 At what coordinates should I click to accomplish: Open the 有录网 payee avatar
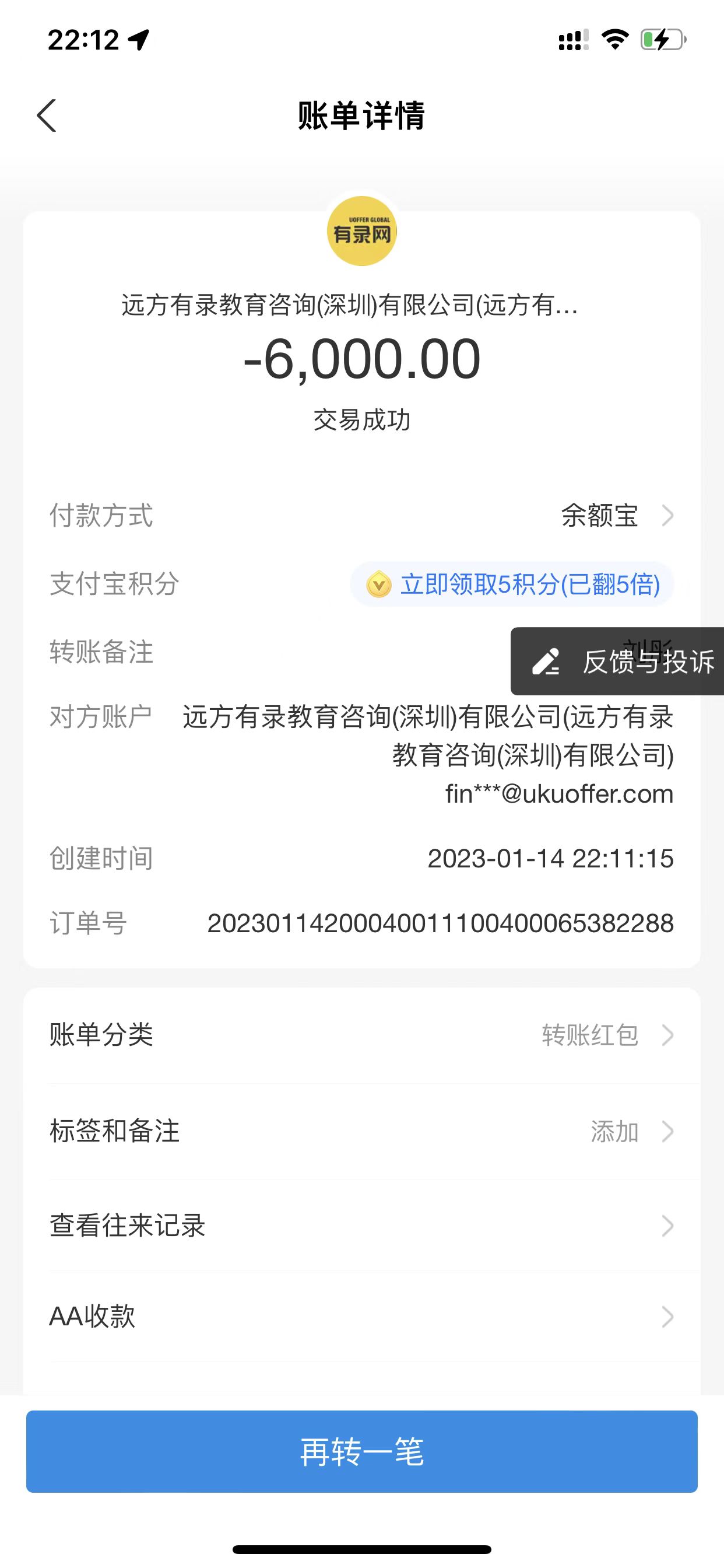[x=362, y=232]
